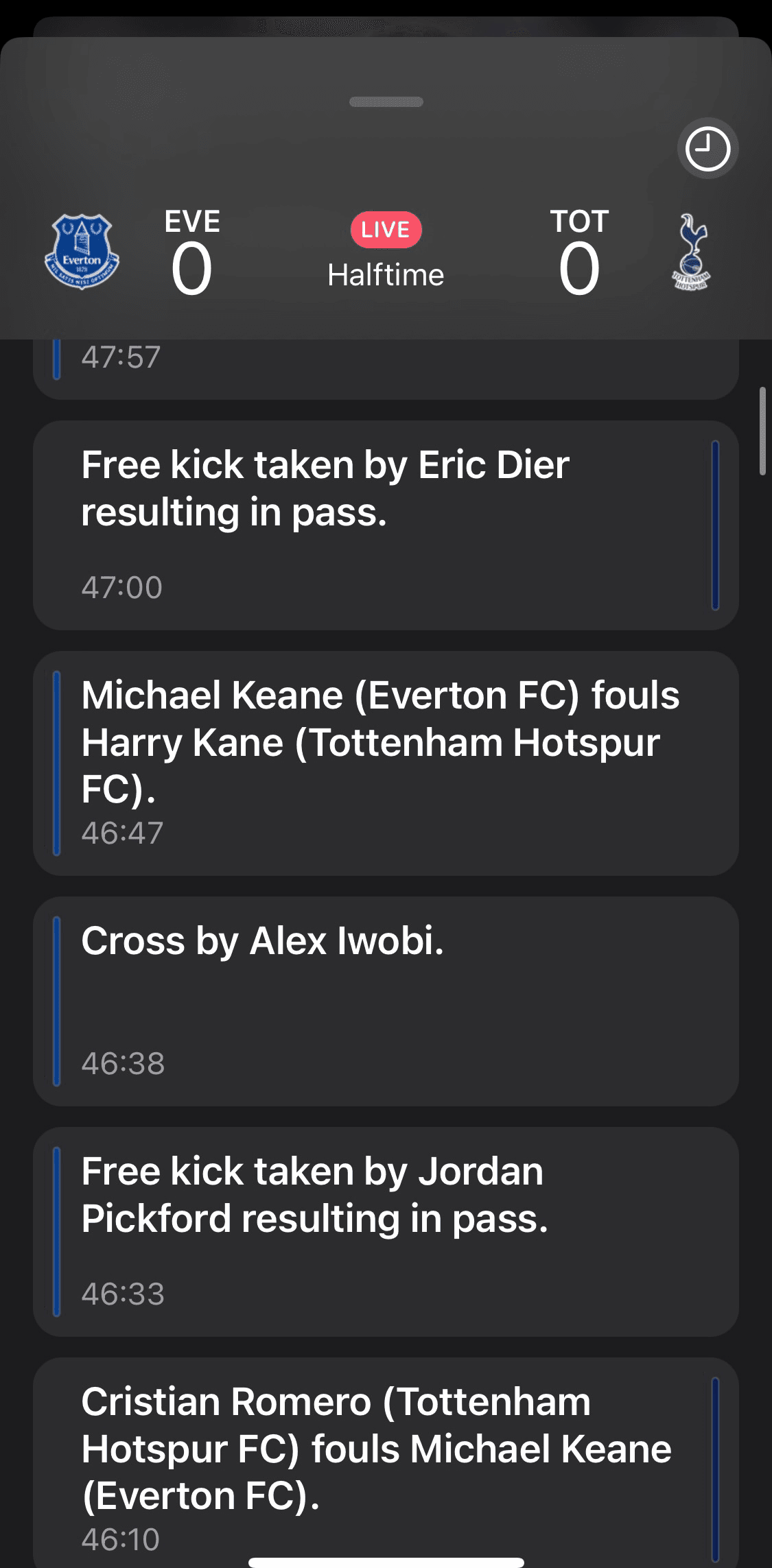This screenshot has width=772, height=1568.
Task: Tap the clock icon beside the score
Action: [707, 149]
